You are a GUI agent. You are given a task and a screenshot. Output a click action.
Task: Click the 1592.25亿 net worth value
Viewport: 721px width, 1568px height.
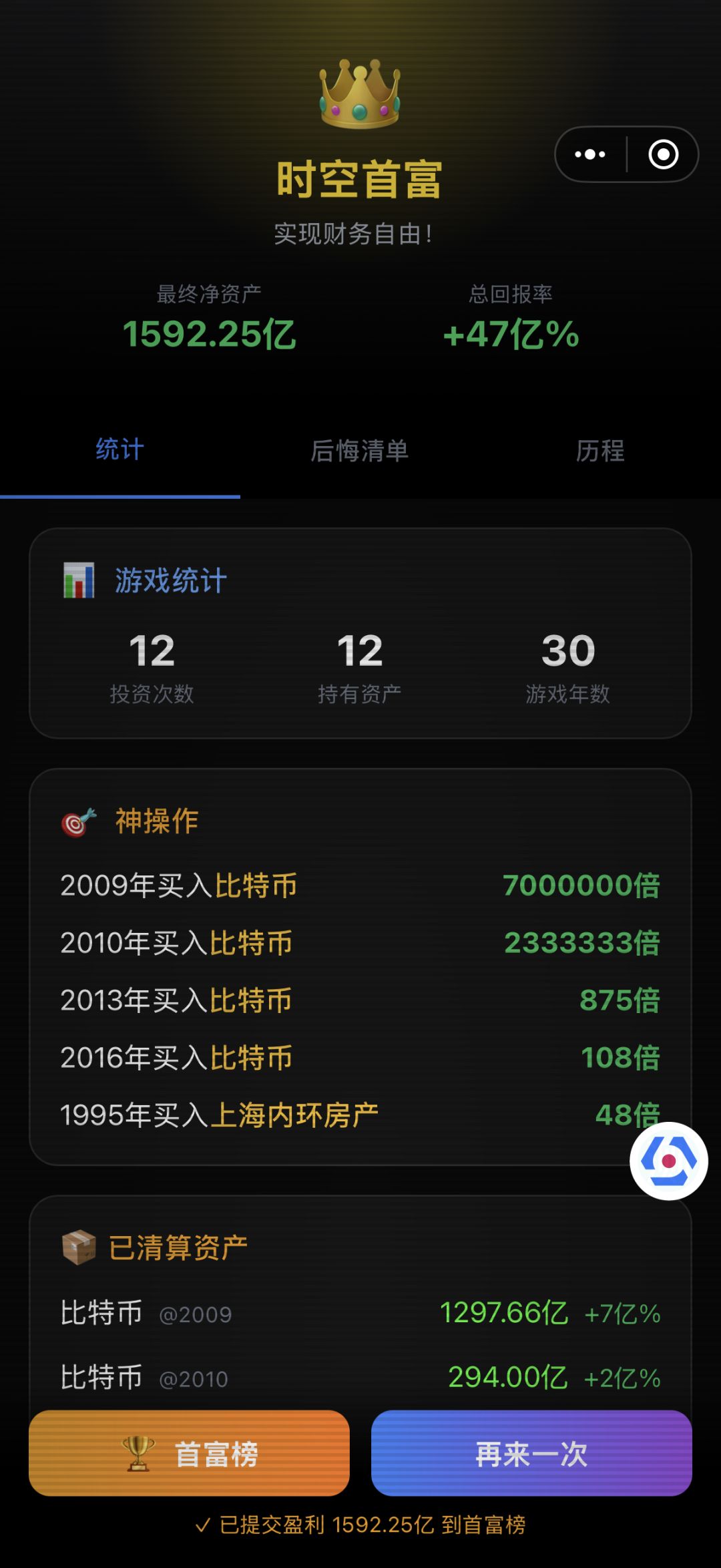pos(210,336)
